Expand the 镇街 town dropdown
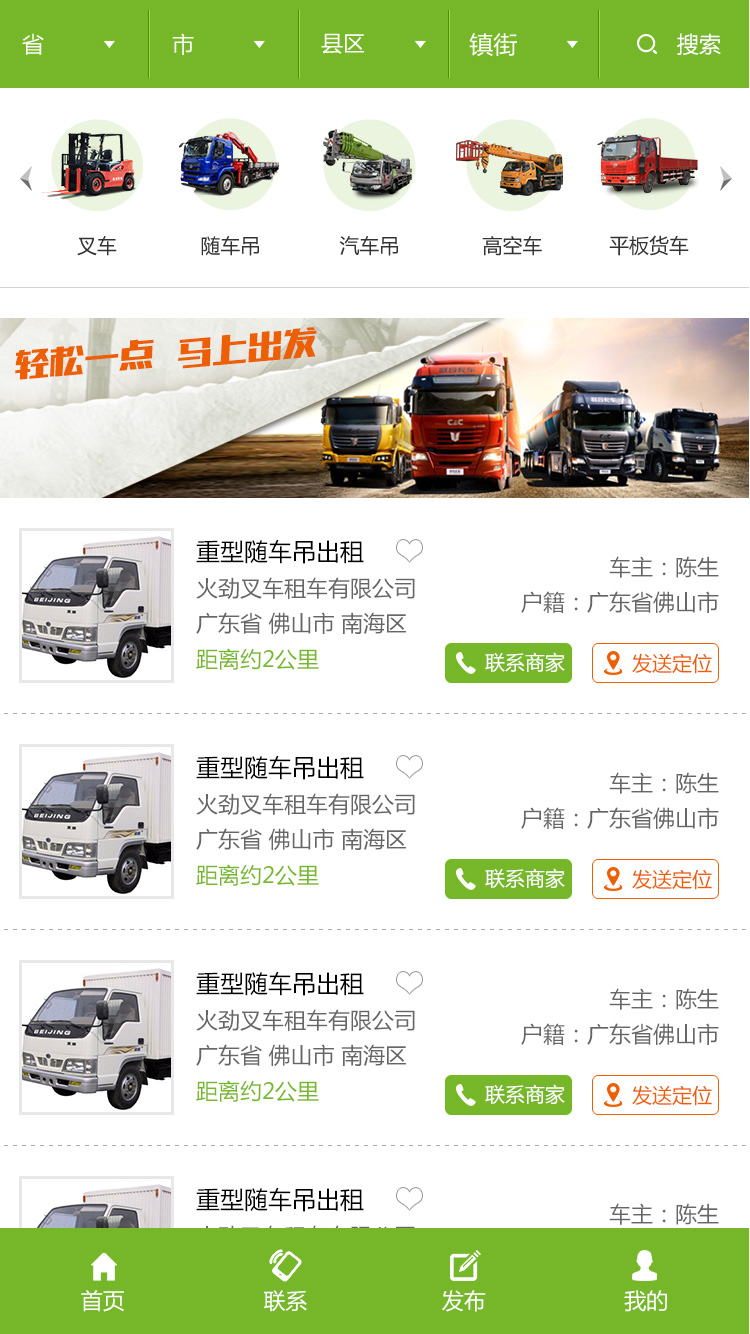This screenshot has width=750, height=1334. click(523, 44)
